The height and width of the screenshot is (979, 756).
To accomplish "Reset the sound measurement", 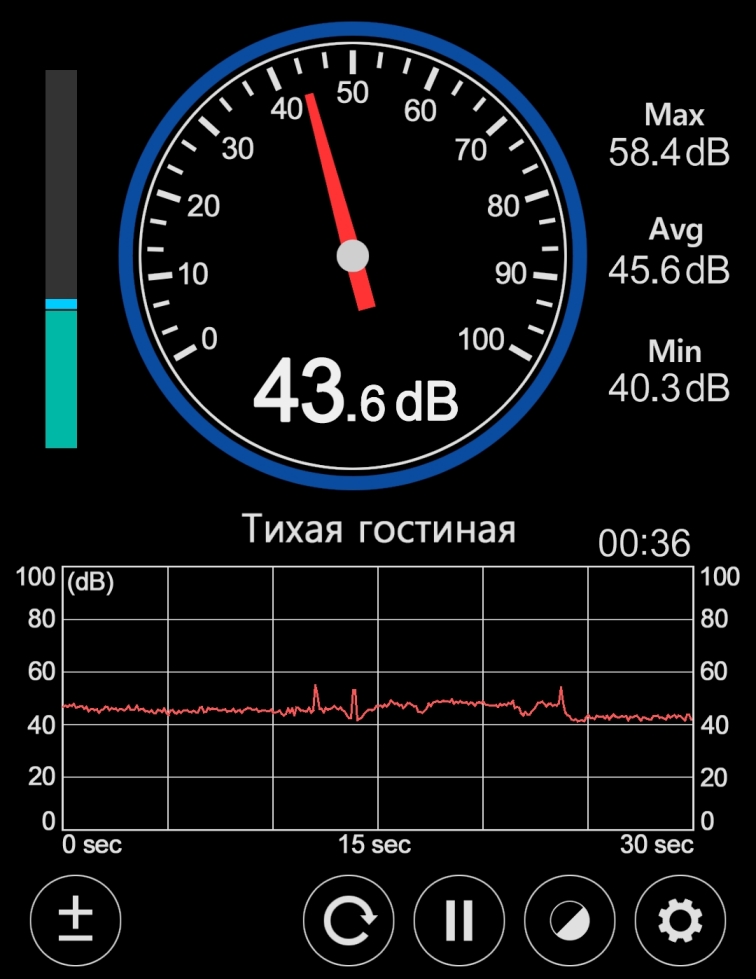I will pyautogui.click(x=349, y=917).
